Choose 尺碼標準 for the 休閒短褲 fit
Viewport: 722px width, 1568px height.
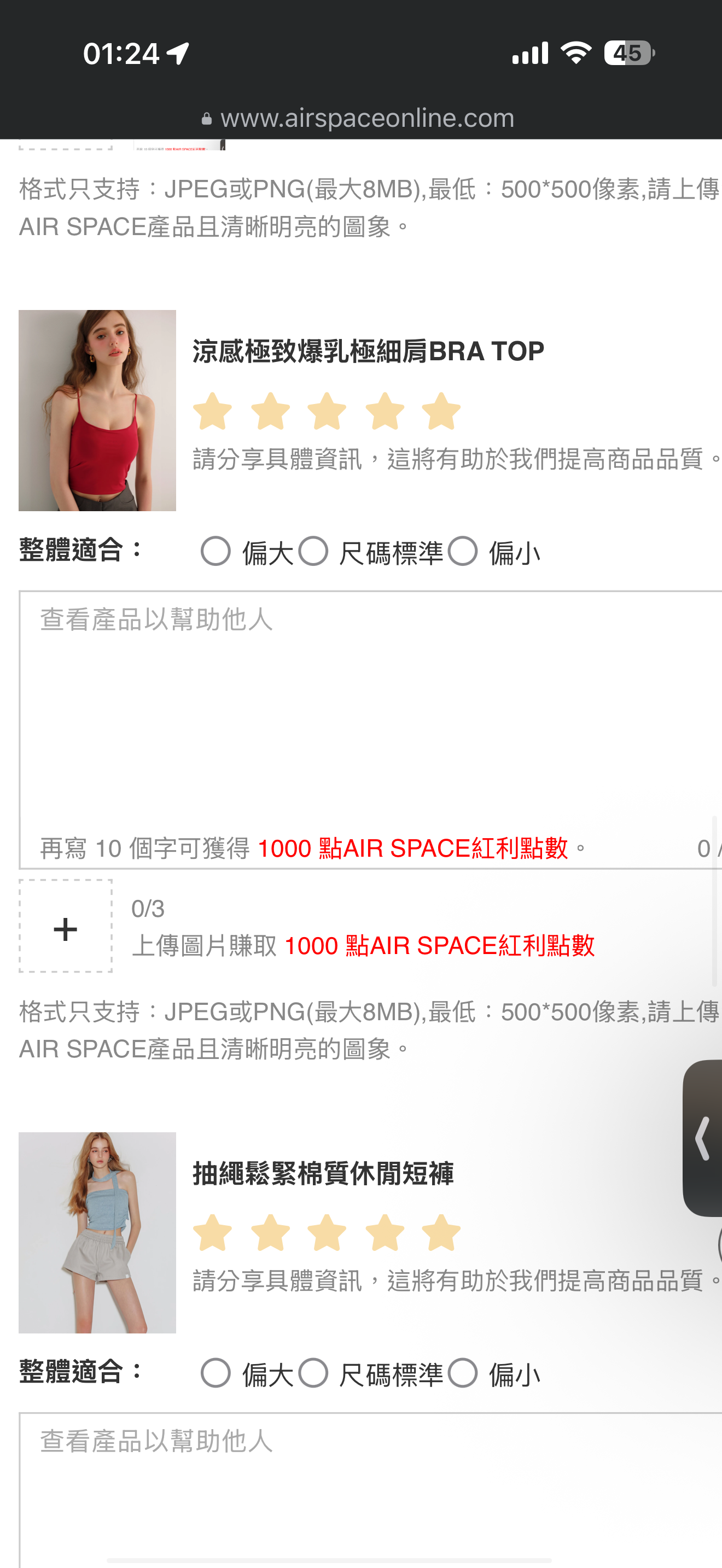coord(313,1374)
